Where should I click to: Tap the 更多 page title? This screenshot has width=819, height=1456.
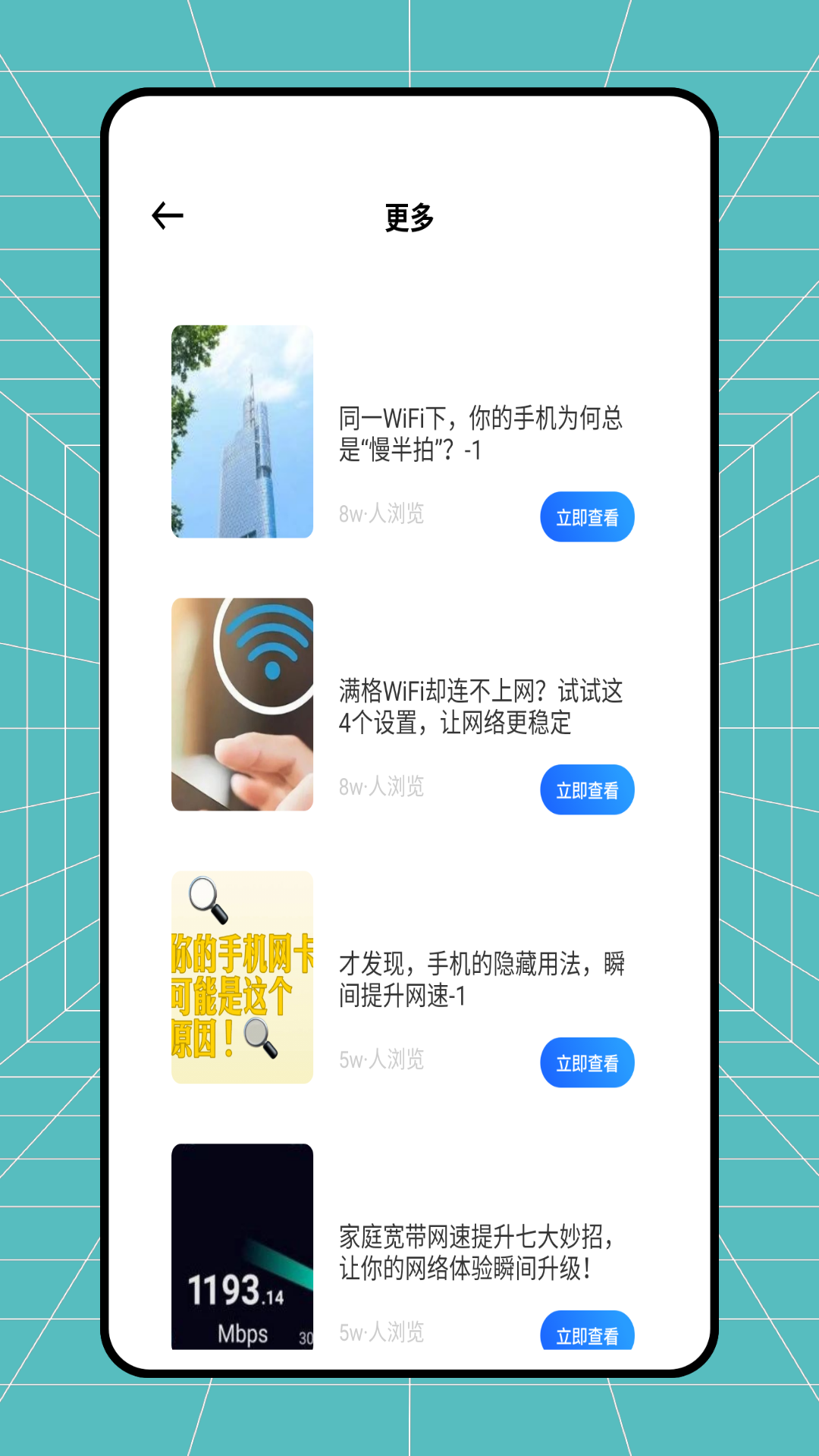tap(408, 218)
